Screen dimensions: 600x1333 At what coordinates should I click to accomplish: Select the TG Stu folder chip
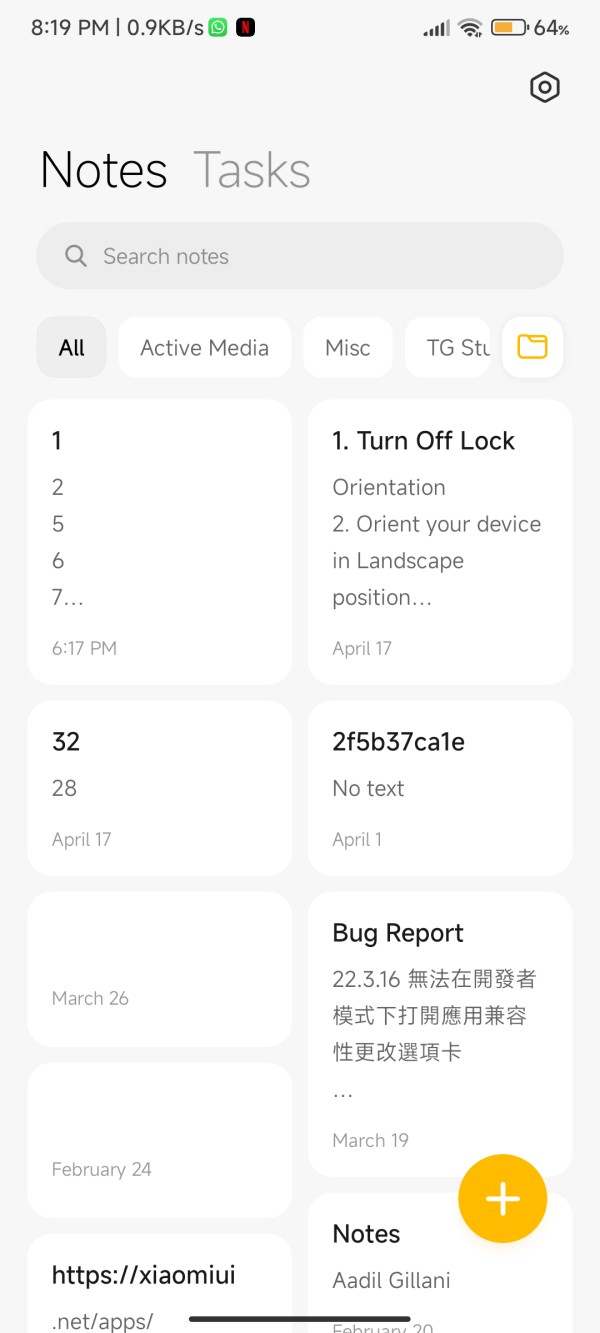448,347
